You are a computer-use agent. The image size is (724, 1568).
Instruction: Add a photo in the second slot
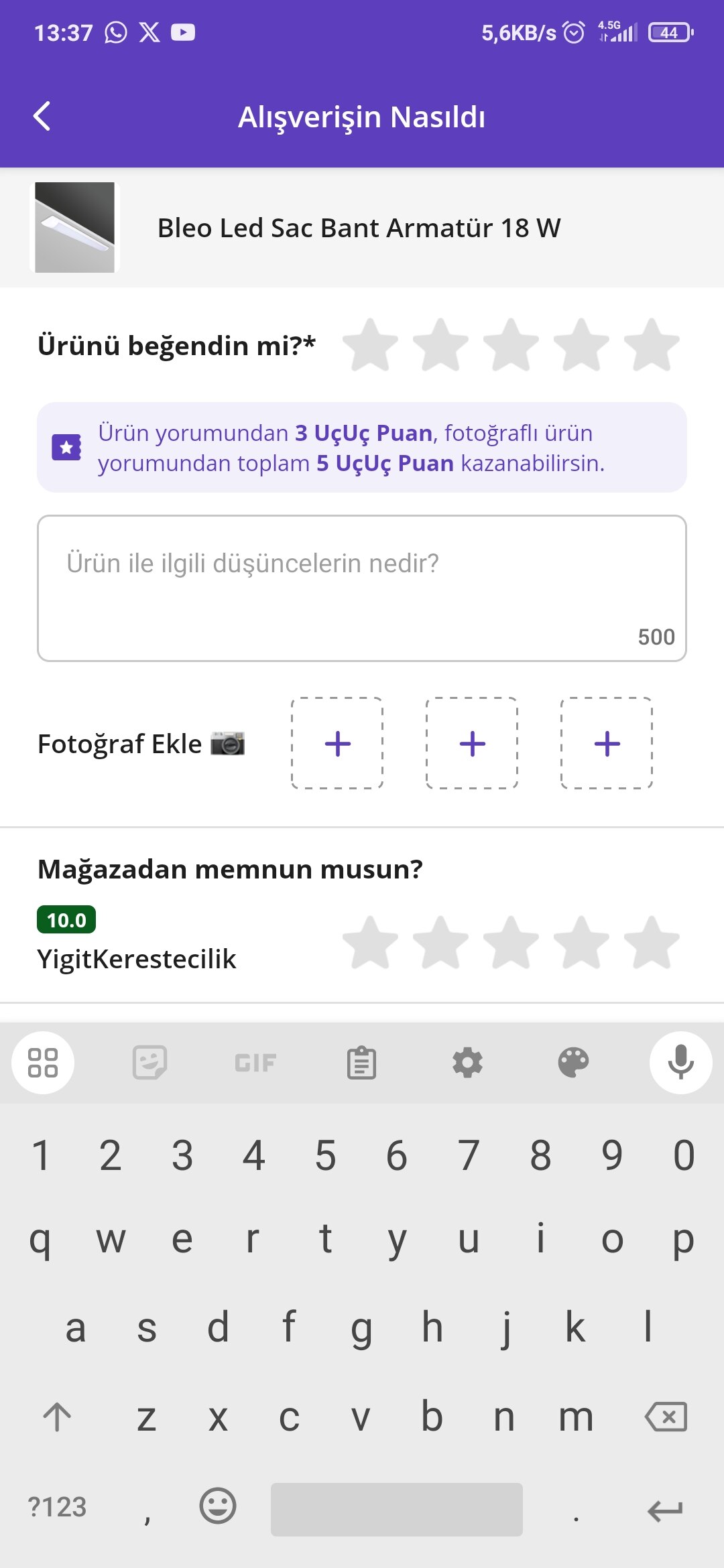point(472,743)
